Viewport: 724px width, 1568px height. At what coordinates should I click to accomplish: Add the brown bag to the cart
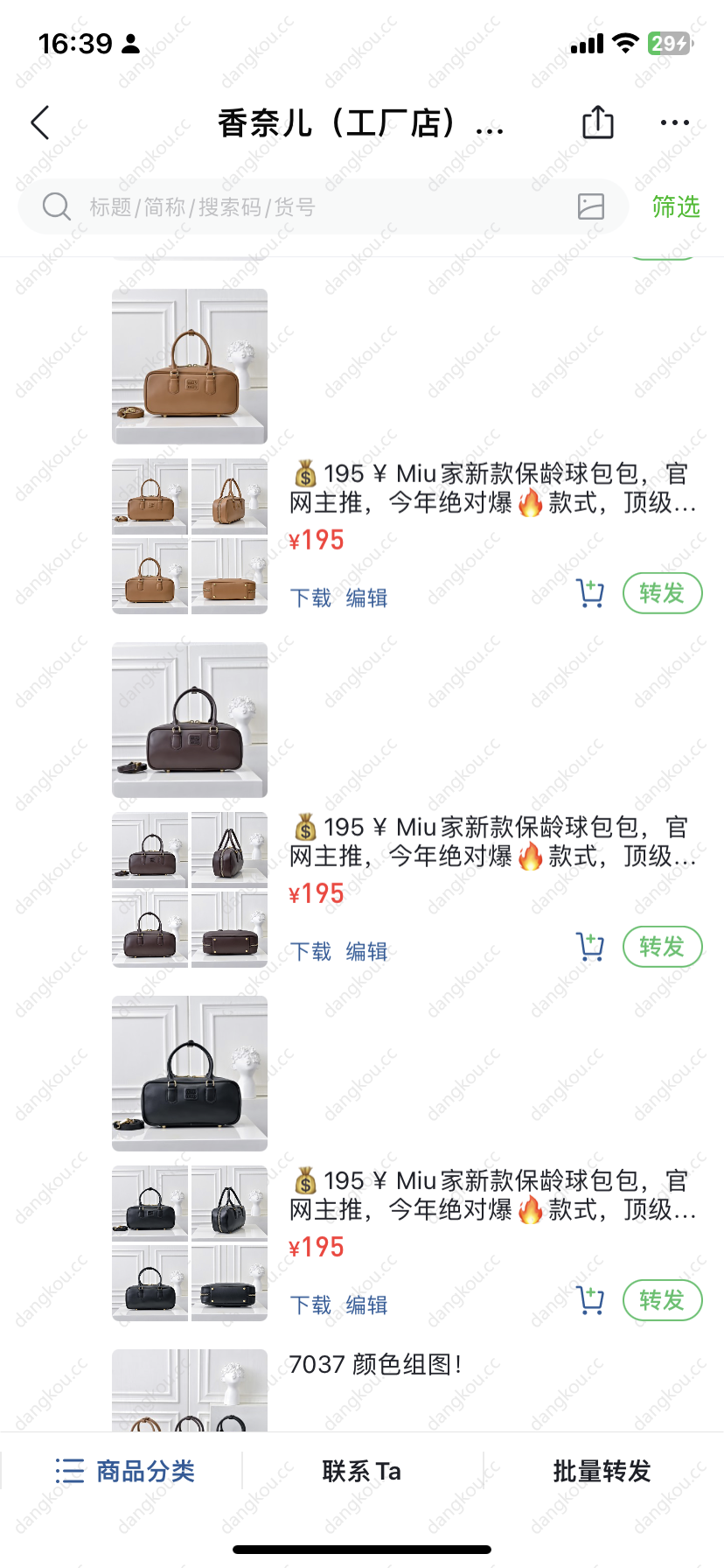click(591, 593)
